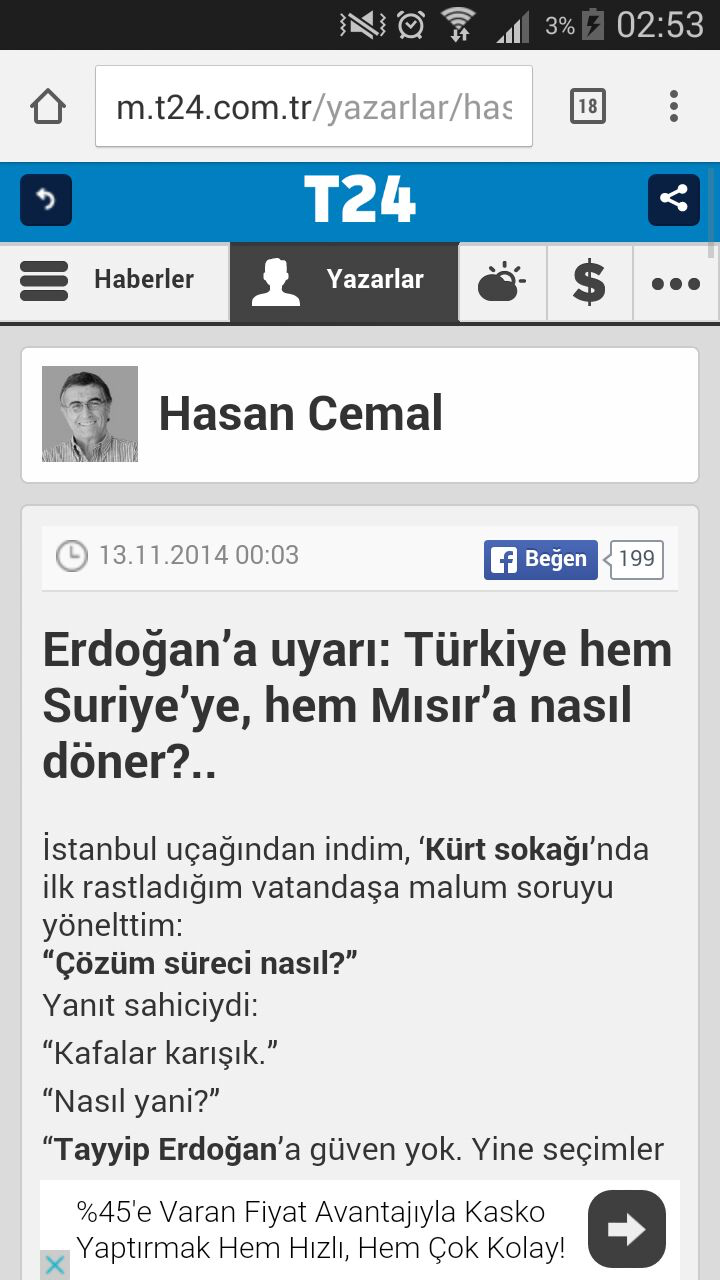Open the weather section
Image resolution: width=720 pixels, height=1280 pixels.
502,282
